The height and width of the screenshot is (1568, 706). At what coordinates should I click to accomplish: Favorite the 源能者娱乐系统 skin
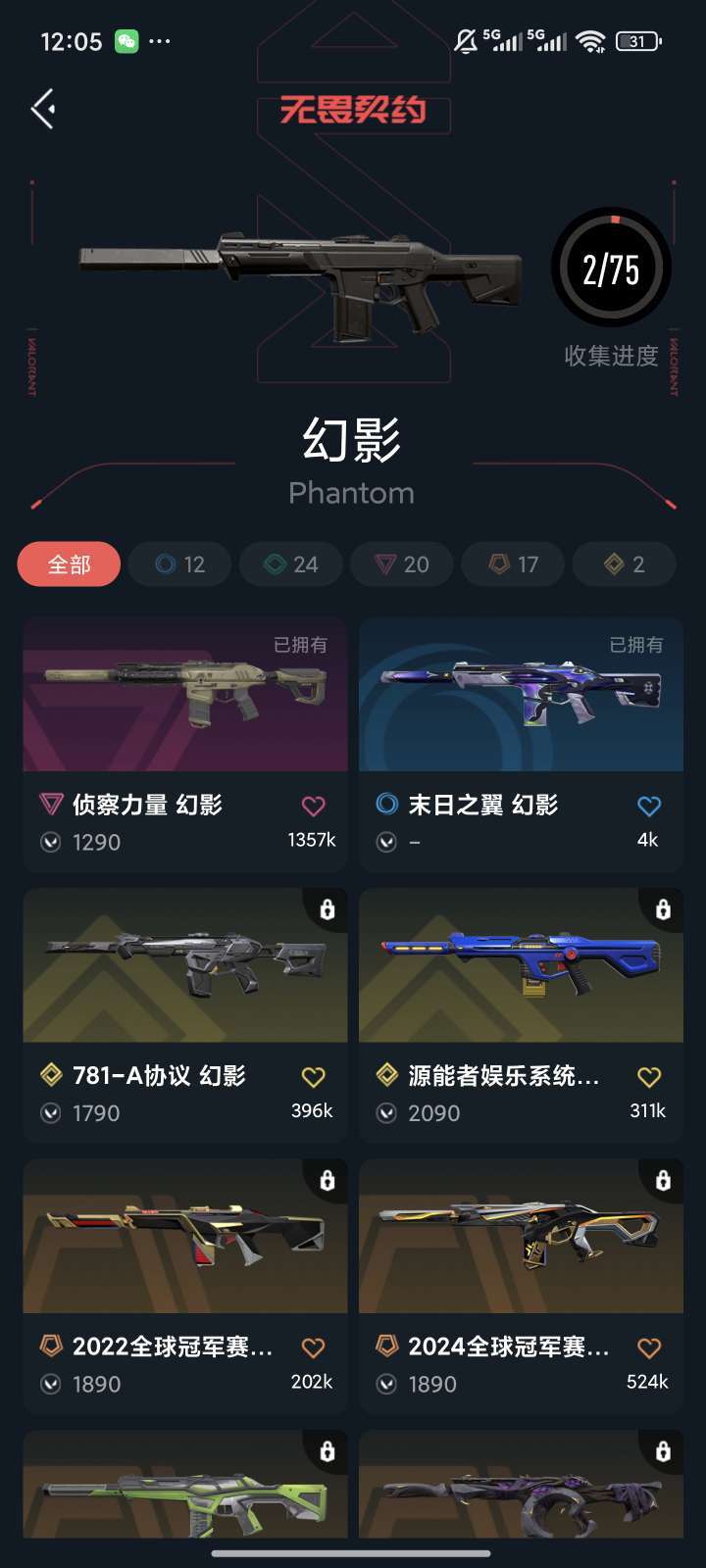[649, 1077]
